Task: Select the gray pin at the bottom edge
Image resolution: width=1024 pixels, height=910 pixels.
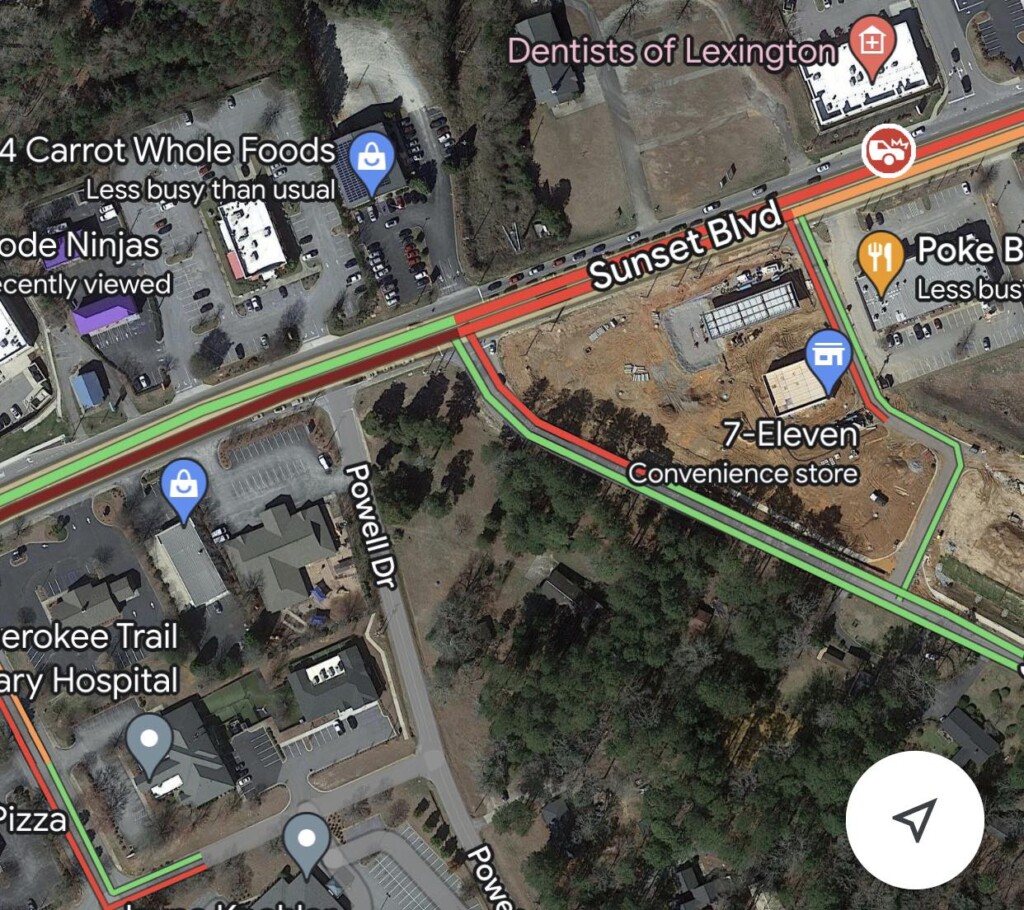Action: (306, 842)
